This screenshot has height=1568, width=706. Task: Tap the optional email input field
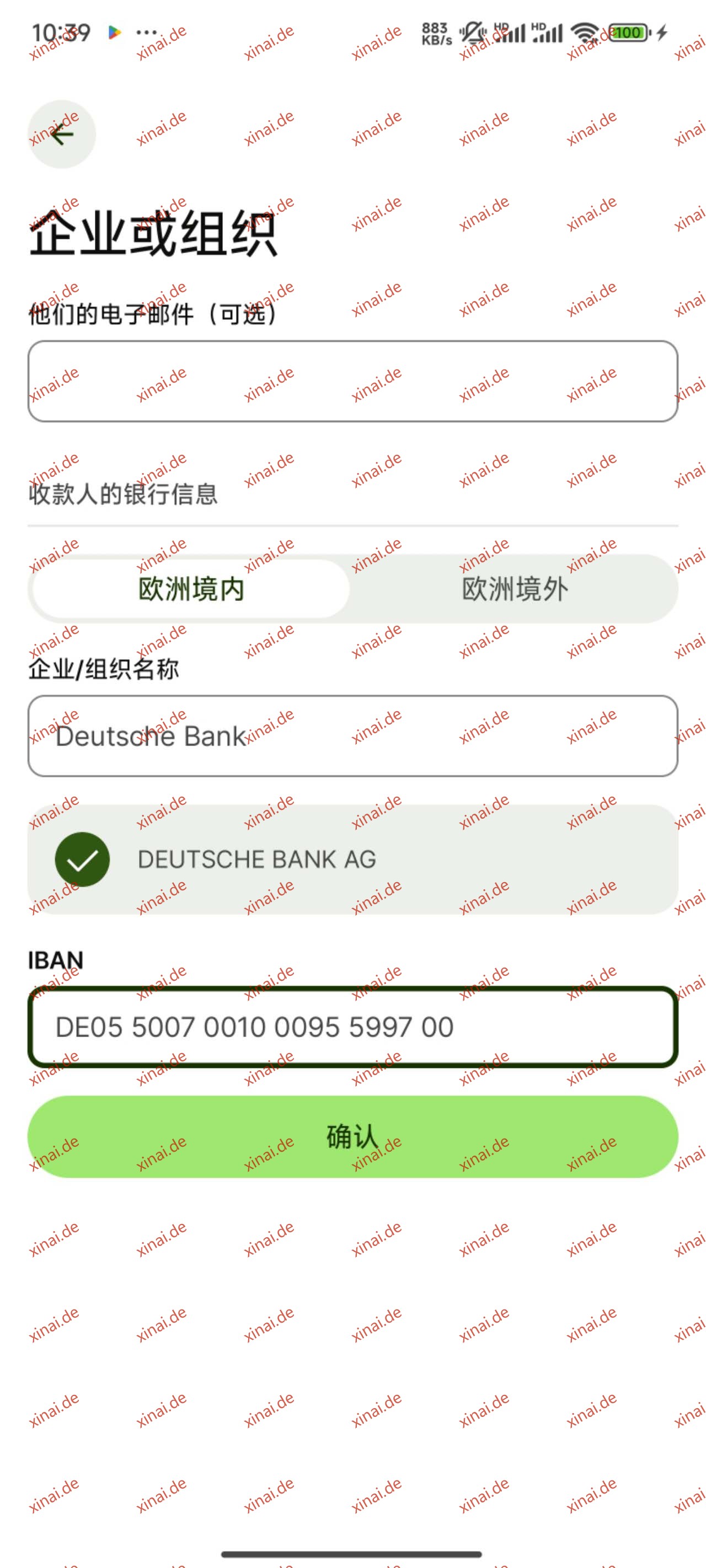352,381
